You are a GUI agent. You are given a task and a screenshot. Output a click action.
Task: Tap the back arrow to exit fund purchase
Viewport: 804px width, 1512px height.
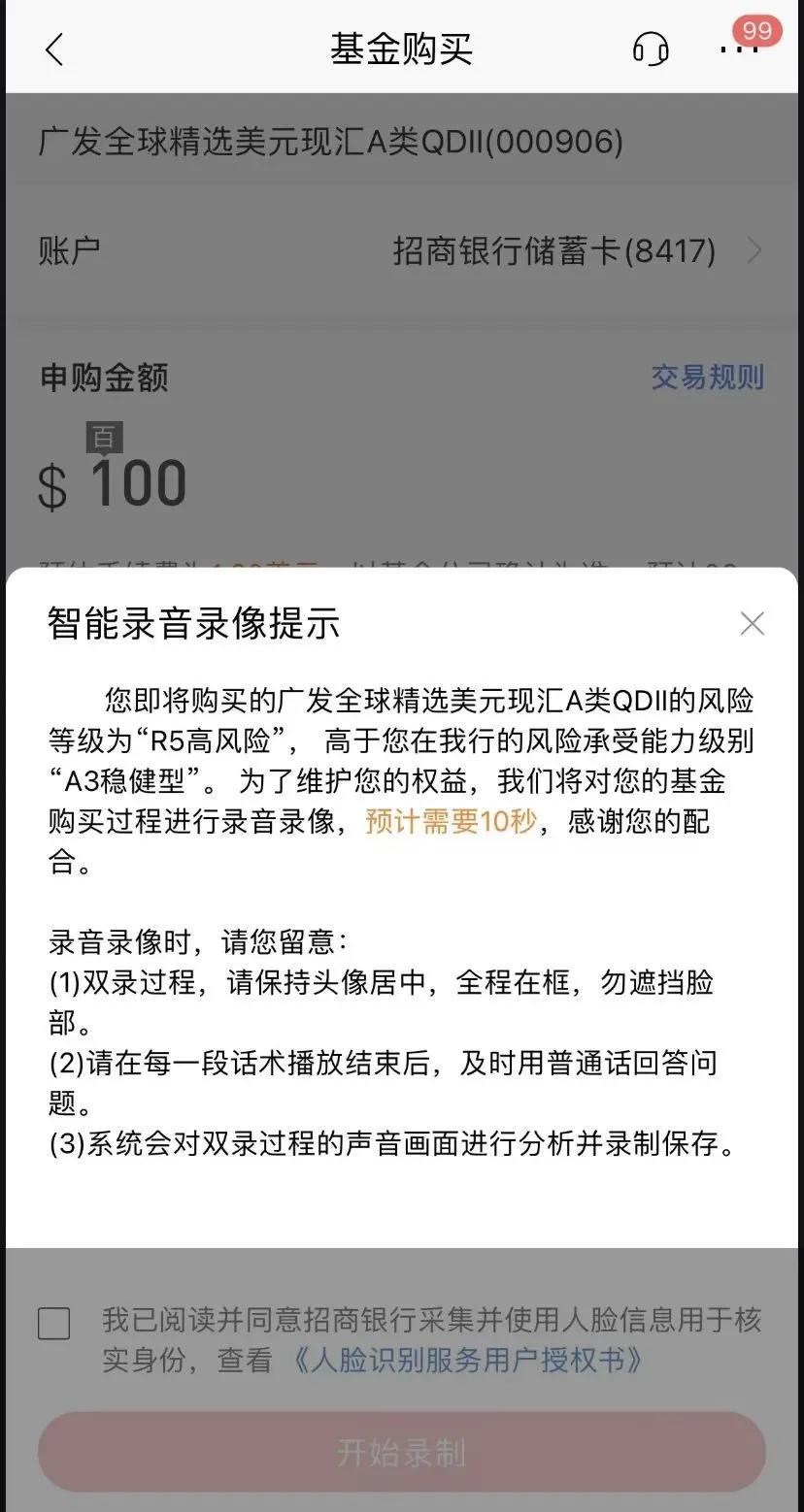tap(55, 48)
